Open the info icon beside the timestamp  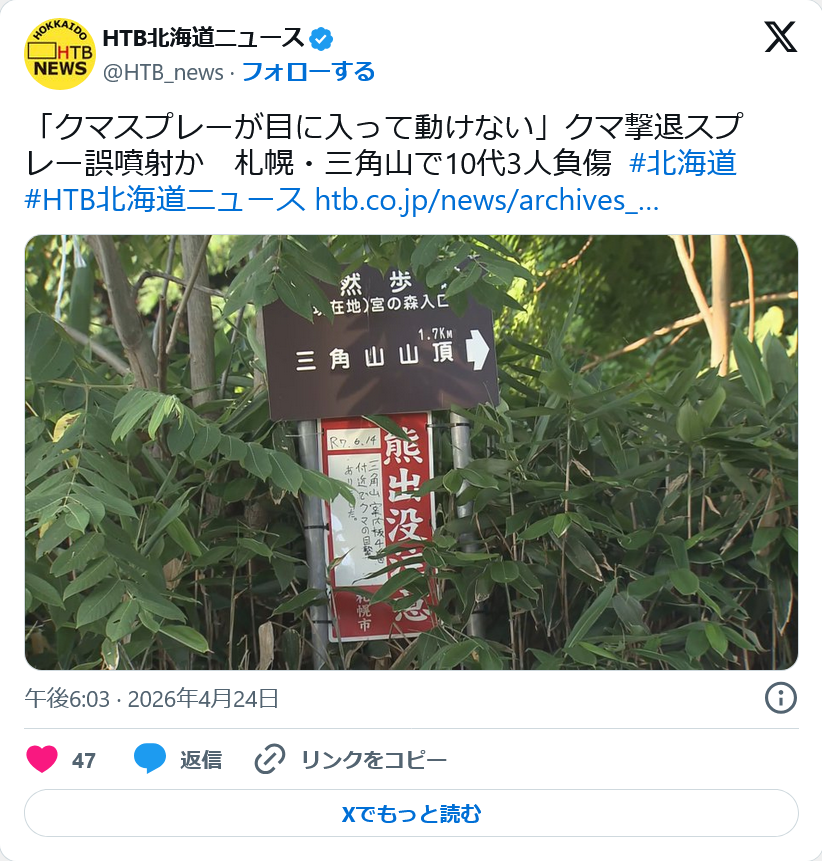click(780, 698)
